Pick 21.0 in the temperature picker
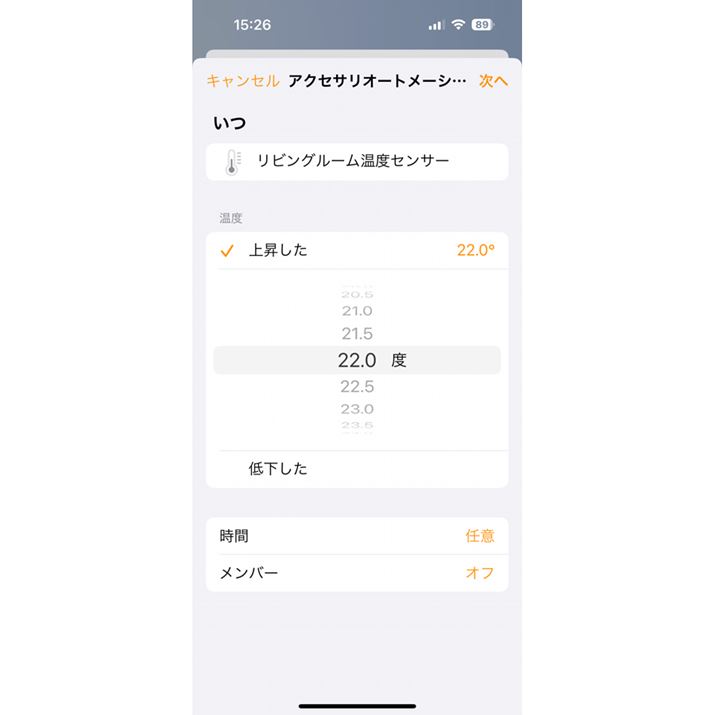This screenshot has width=715, height=715. pos(357,312)
